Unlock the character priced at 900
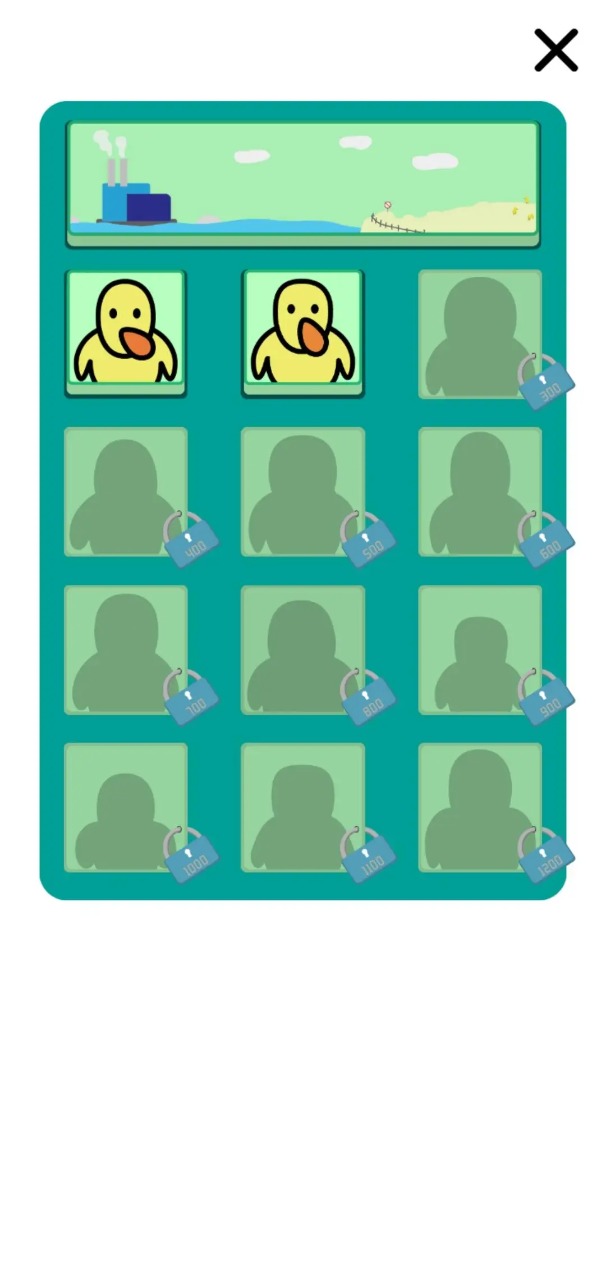The width and height of the screenshot is (606, 1280). 480,650
